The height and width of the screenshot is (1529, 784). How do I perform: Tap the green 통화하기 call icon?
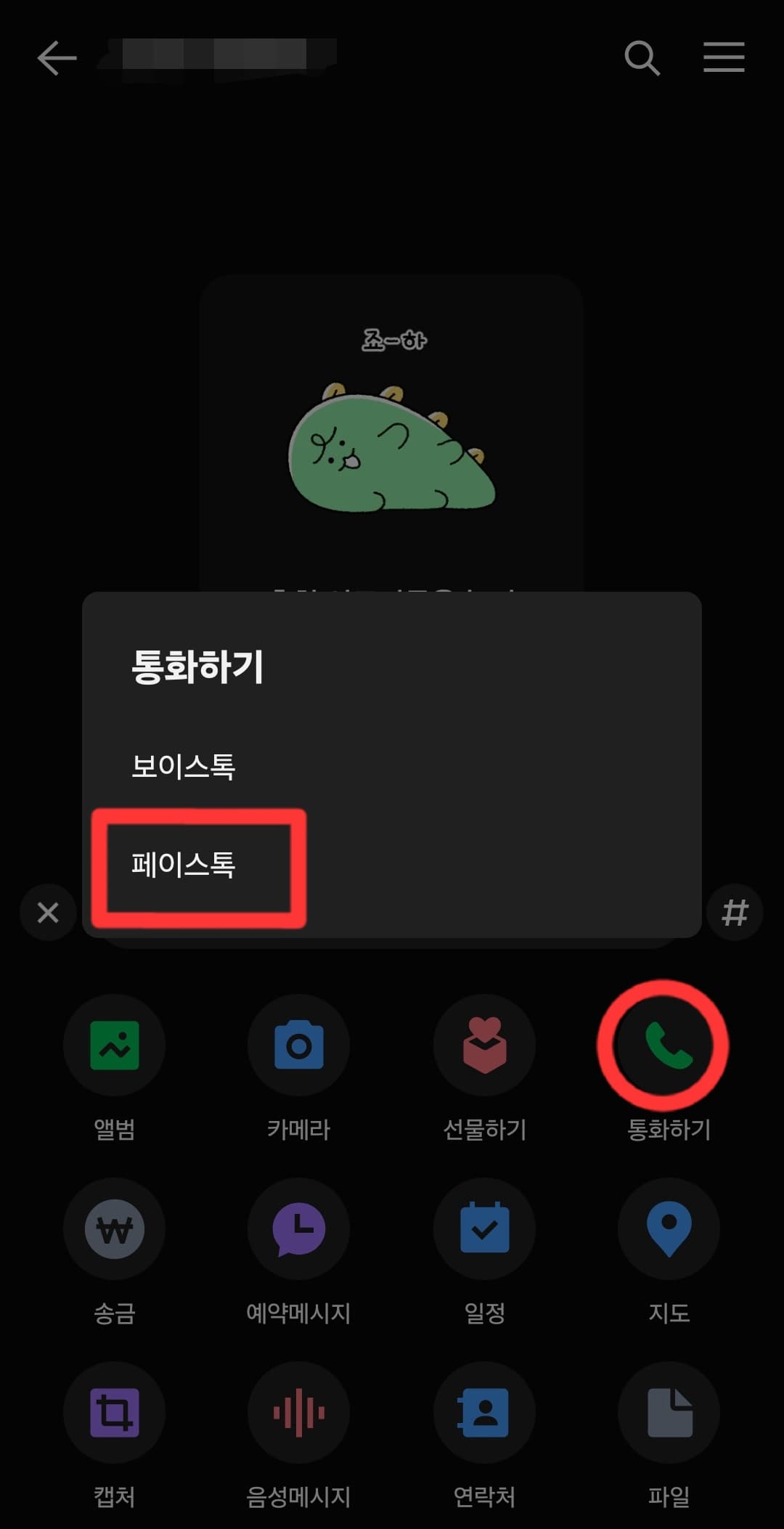point(668,1045)
